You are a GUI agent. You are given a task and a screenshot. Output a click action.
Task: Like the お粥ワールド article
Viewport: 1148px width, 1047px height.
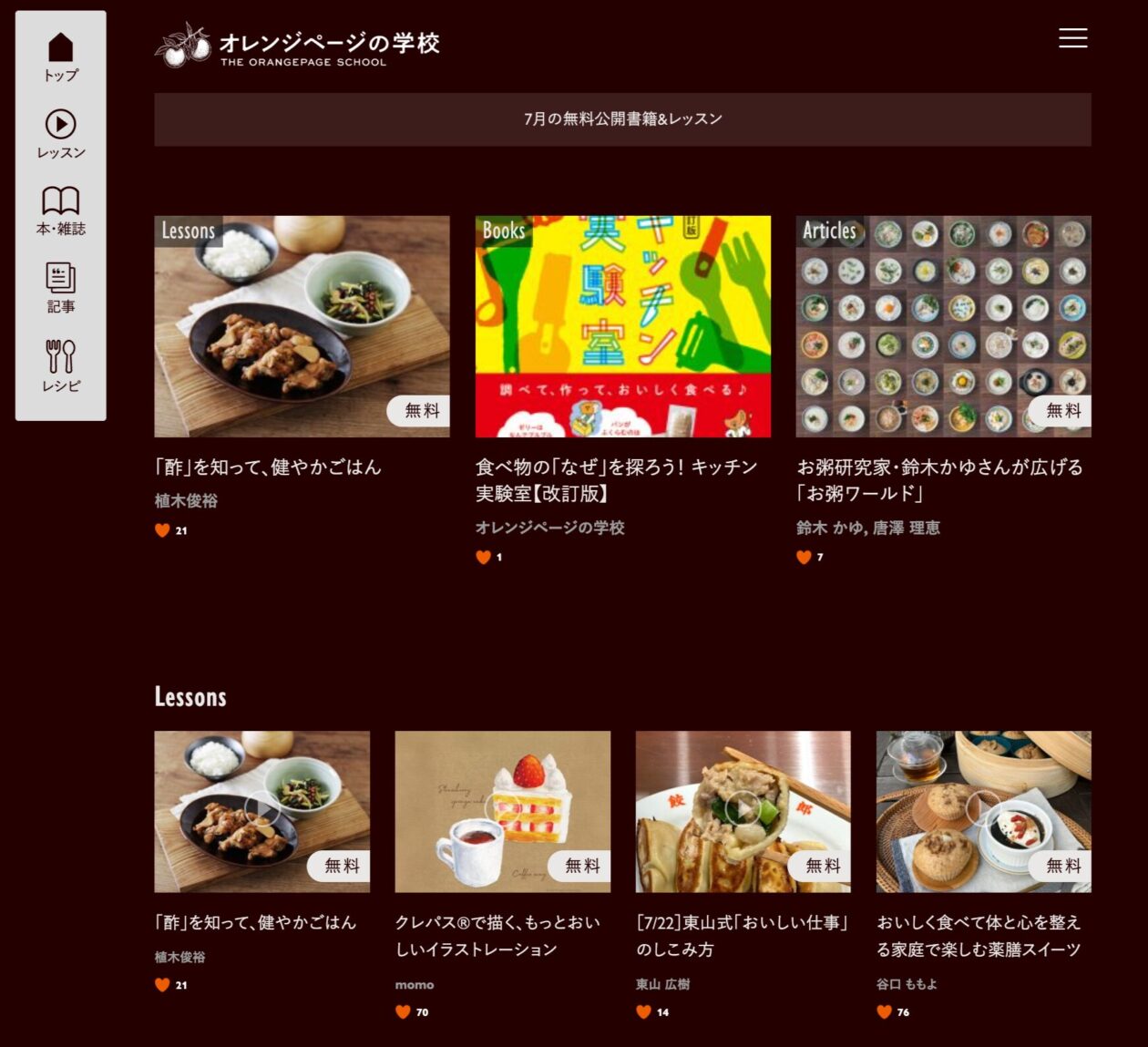tap(805, 557)
